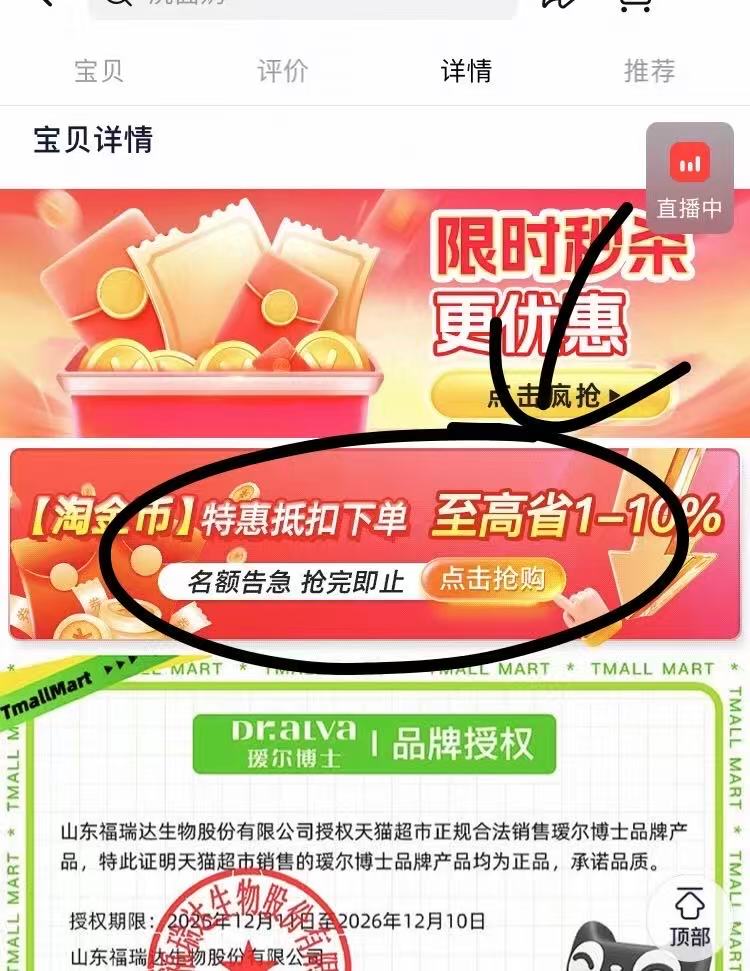Image resolution: width=750 pixels, height=971 pixels.
Task: Open the 直播中 live stream button
Action: coord(689,179)
